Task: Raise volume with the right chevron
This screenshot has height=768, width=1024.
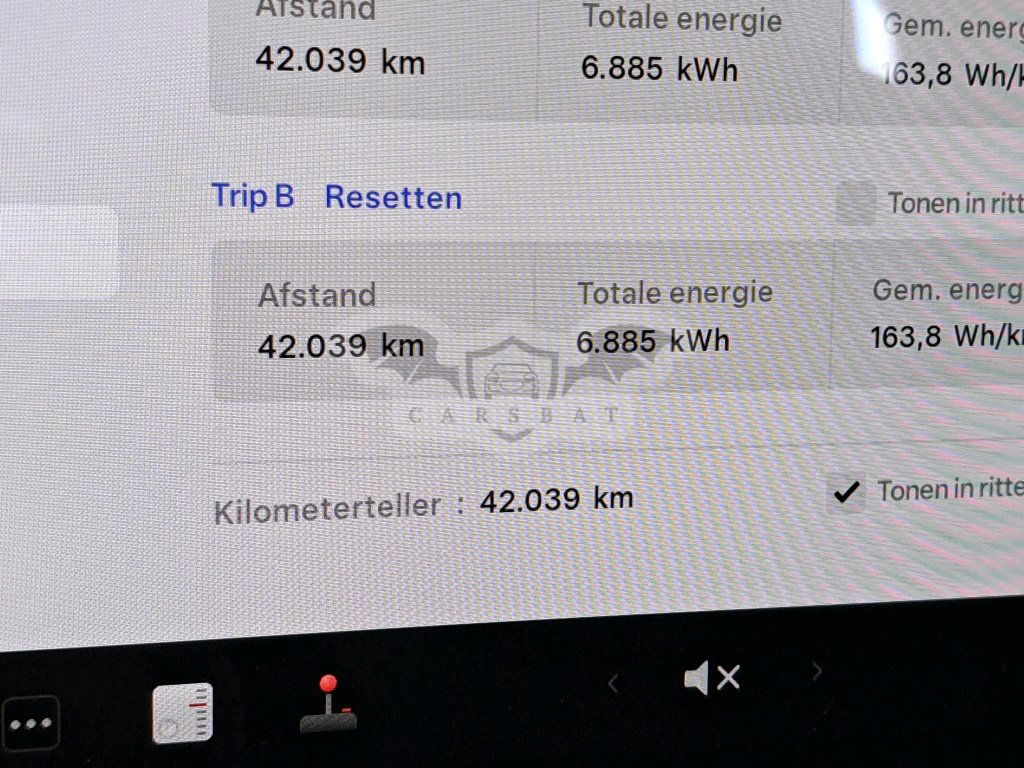Action: tap(817, 672)
